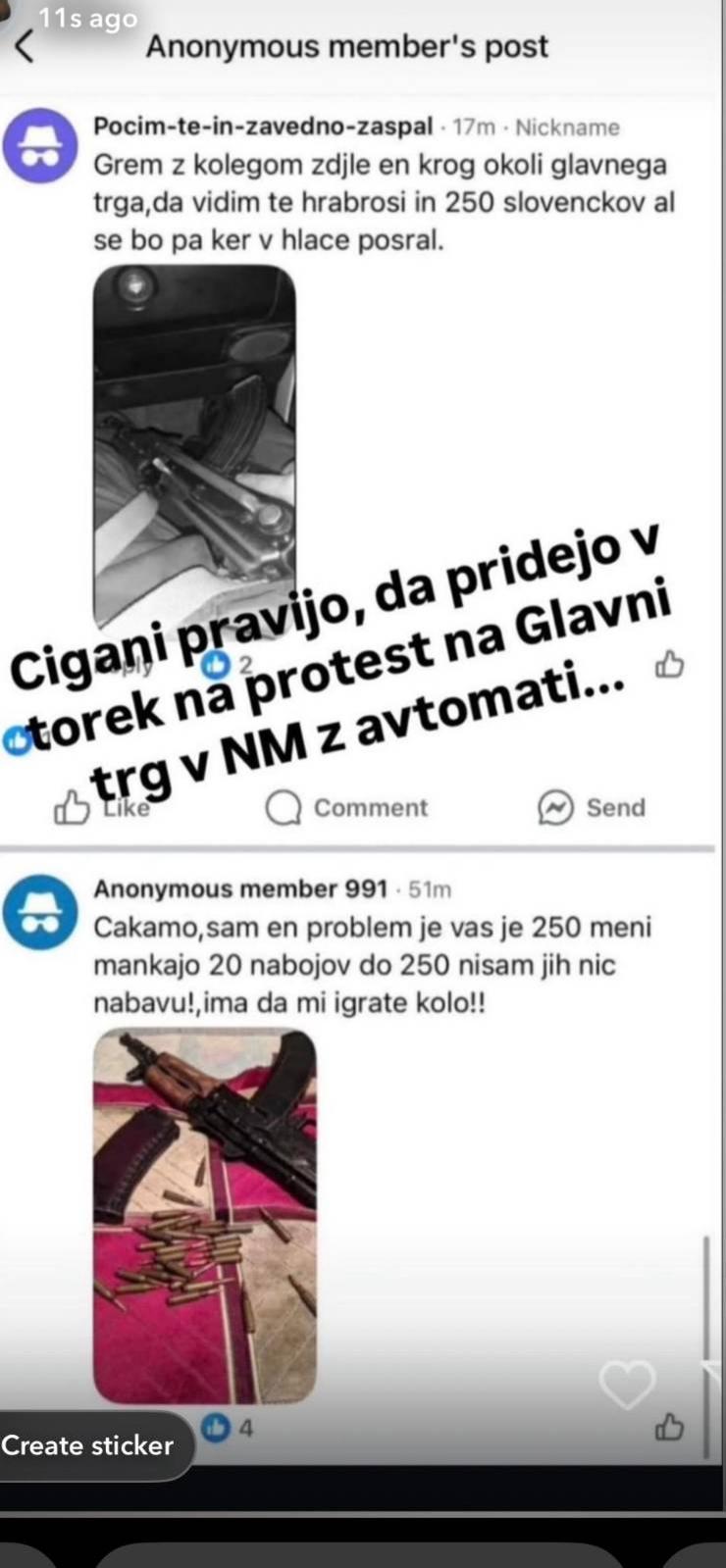726x1568 pixels.
Task: Open the Anonymous member's post header
Action: click(x=348, y=45)
